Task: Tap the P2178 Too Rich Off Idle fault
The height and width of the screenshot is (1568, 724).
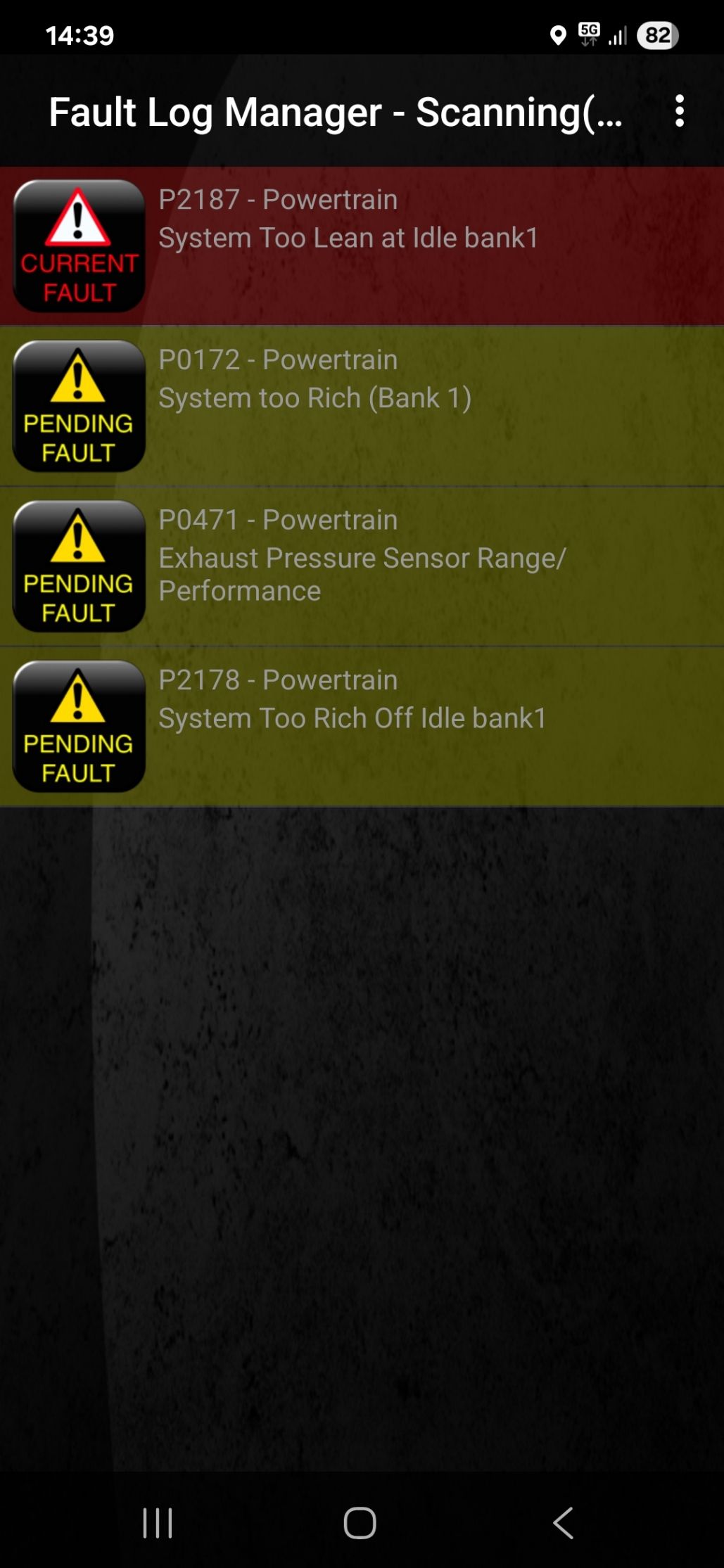Action: (362, 726)
